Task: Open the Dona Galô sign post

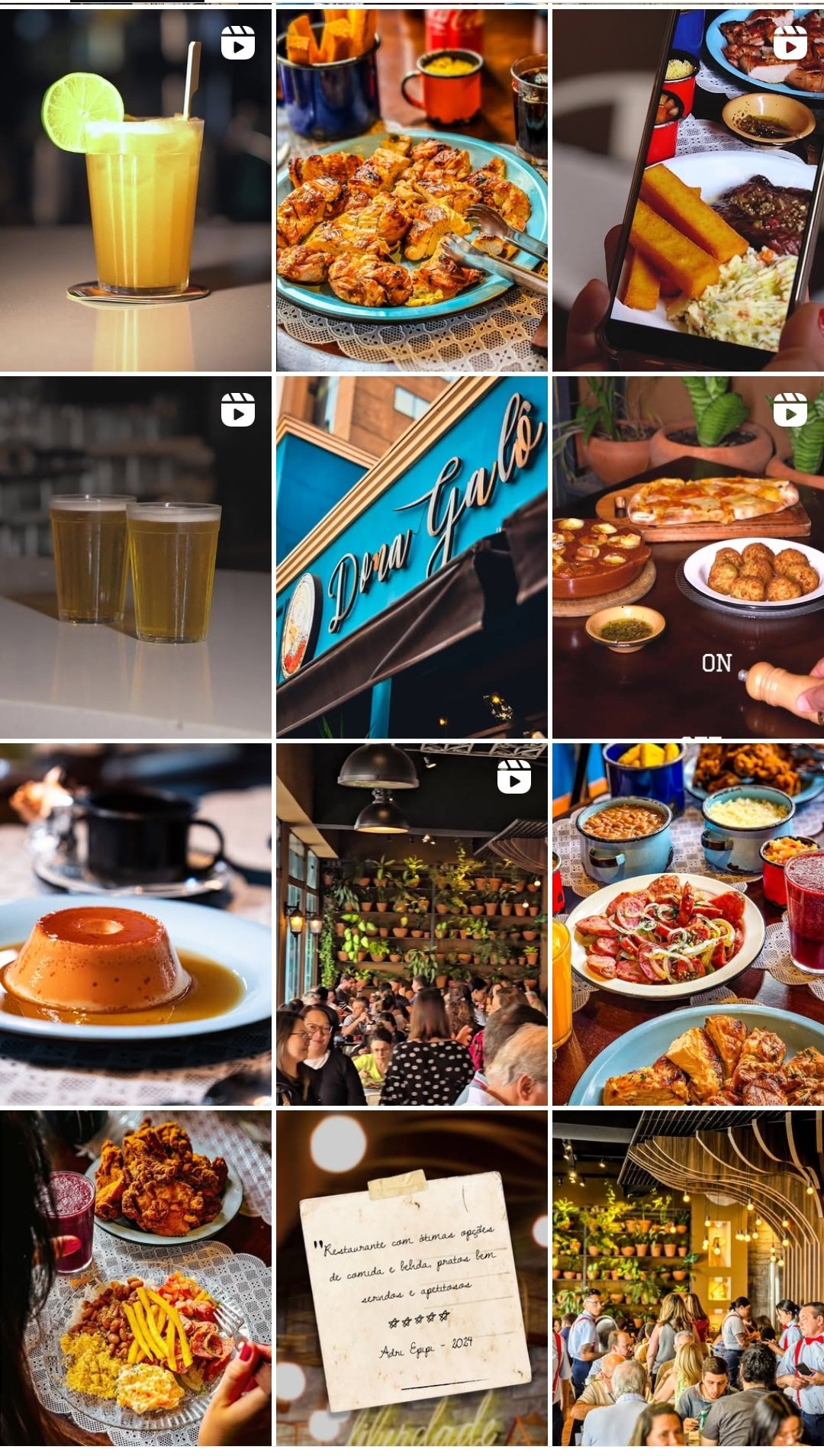Action: pyautogui.click(x=411, y=557)
